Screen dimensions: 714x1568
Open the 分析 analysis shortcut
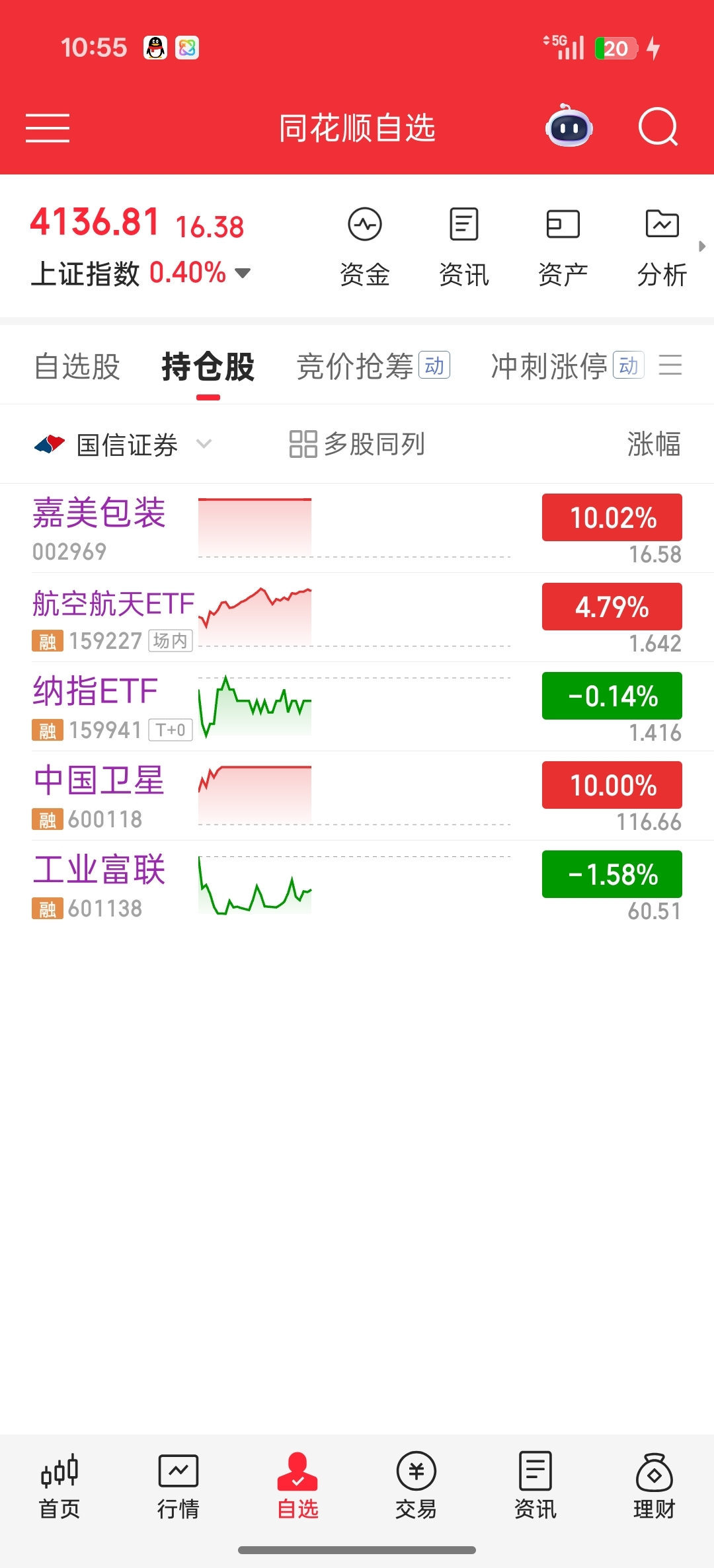(x=662, y=247)
